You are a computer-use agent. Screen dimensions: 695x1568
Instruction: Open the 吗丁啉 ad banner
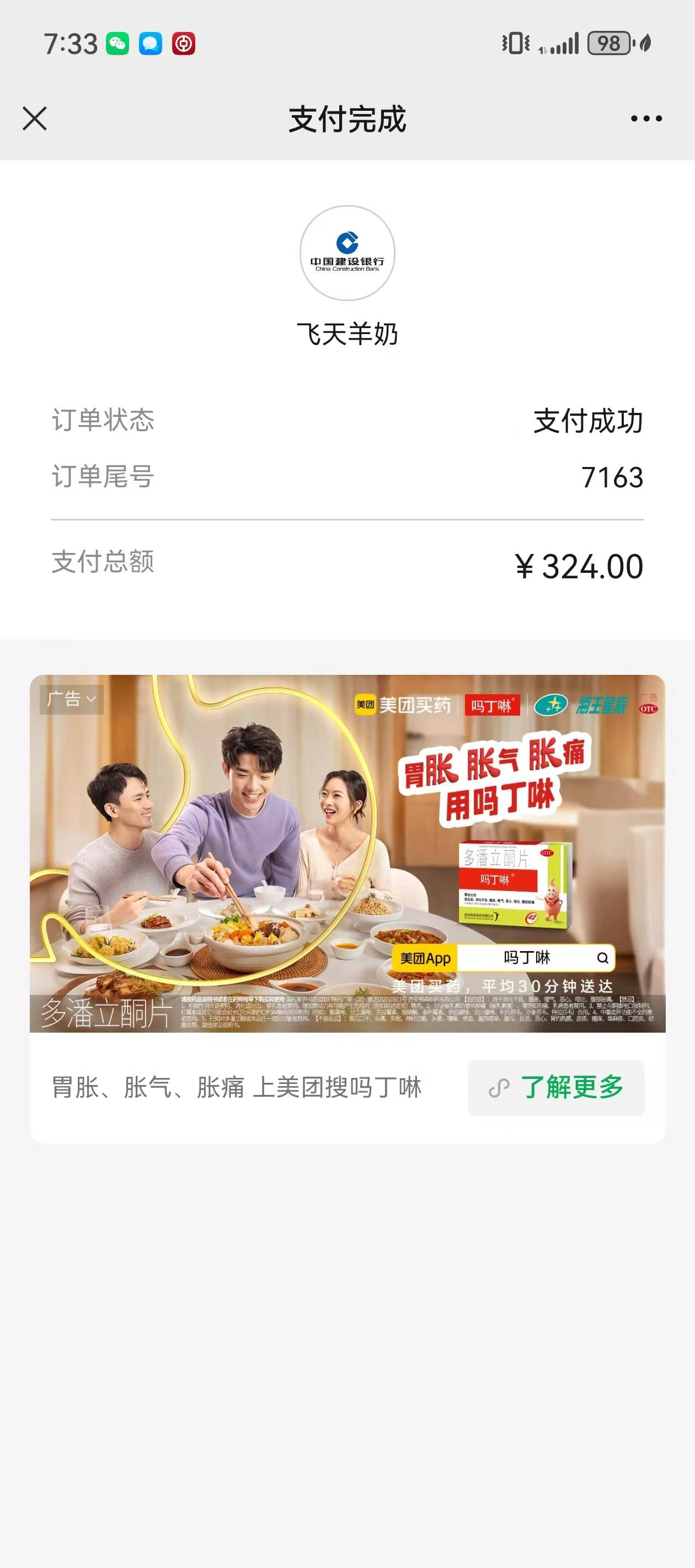(347, 853)
